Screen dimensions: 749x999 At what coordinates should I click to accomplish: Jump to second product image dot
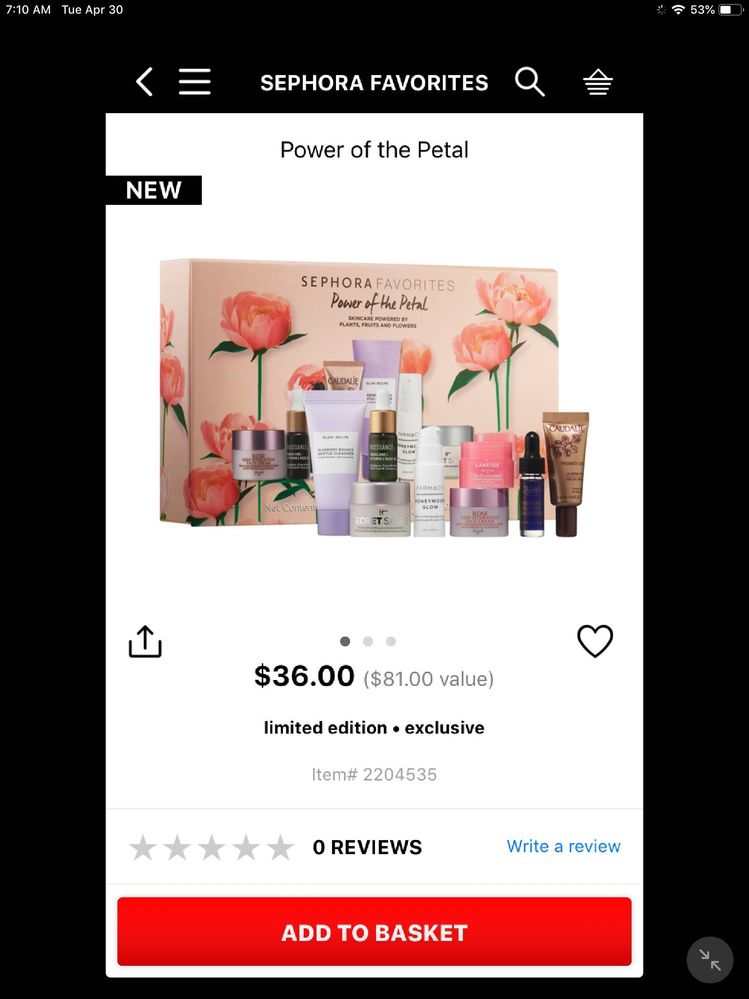(368, 641)
